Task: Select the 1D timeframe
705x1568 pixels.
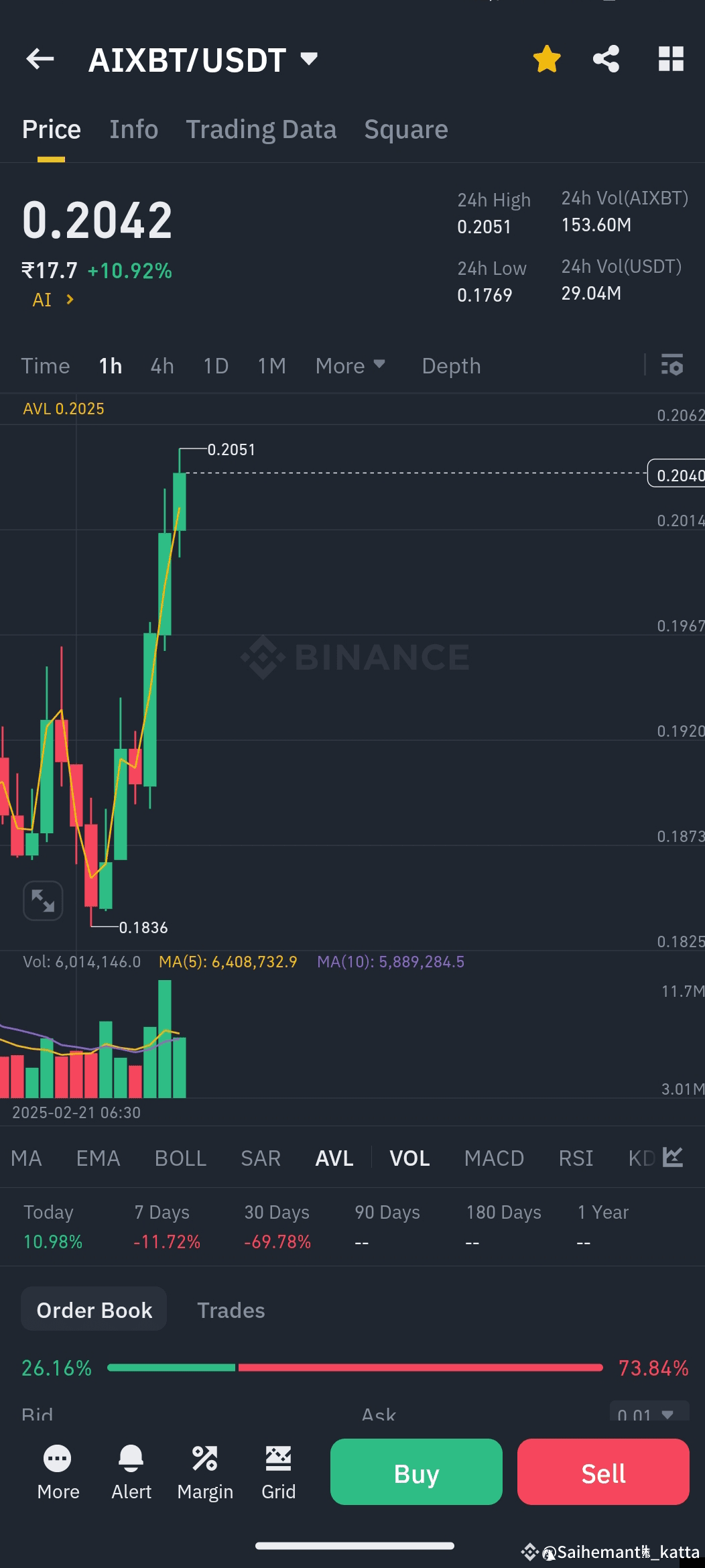Action: coord(215,365)
